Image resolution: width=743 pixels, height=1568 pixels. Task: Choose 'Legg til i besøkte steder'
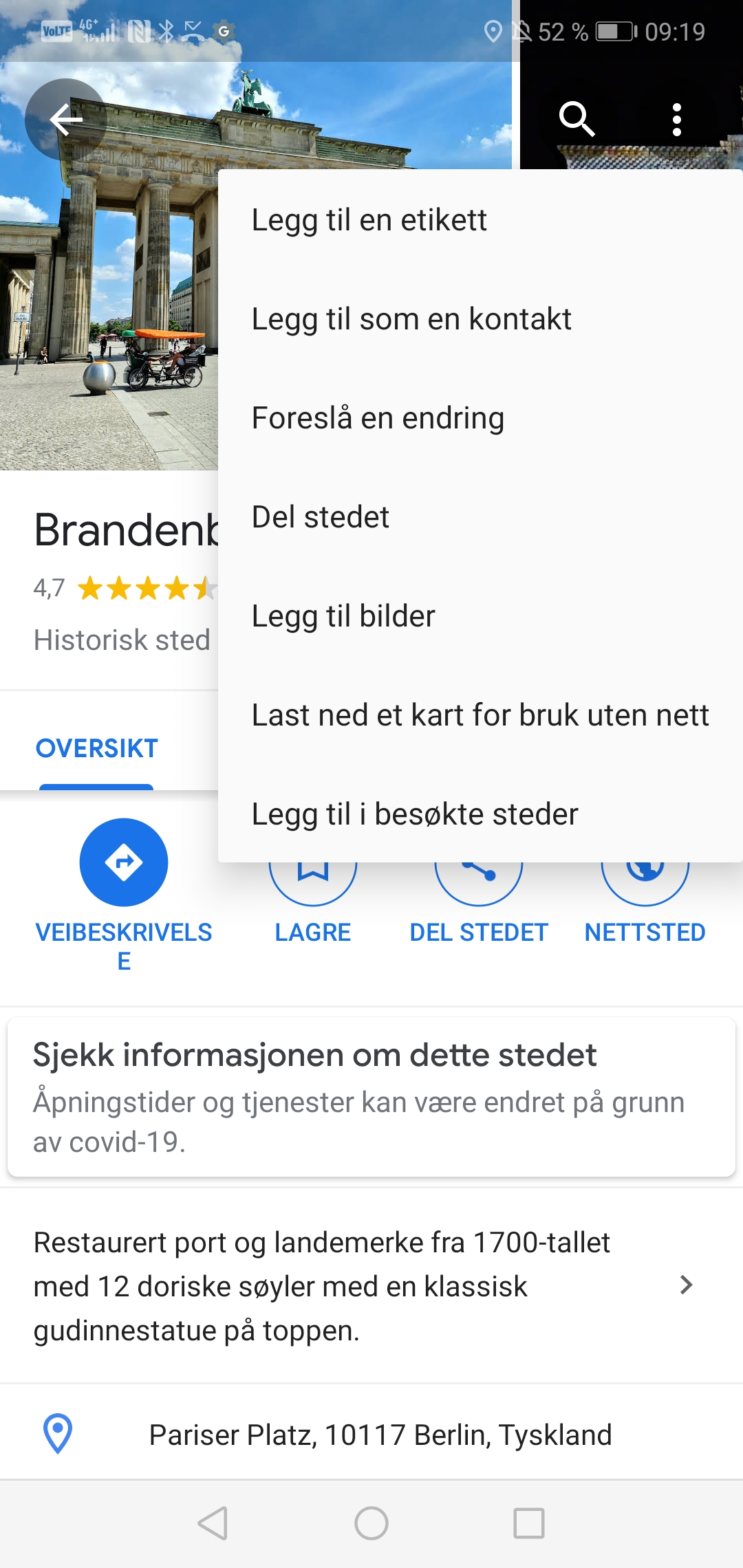coord(415,814)
